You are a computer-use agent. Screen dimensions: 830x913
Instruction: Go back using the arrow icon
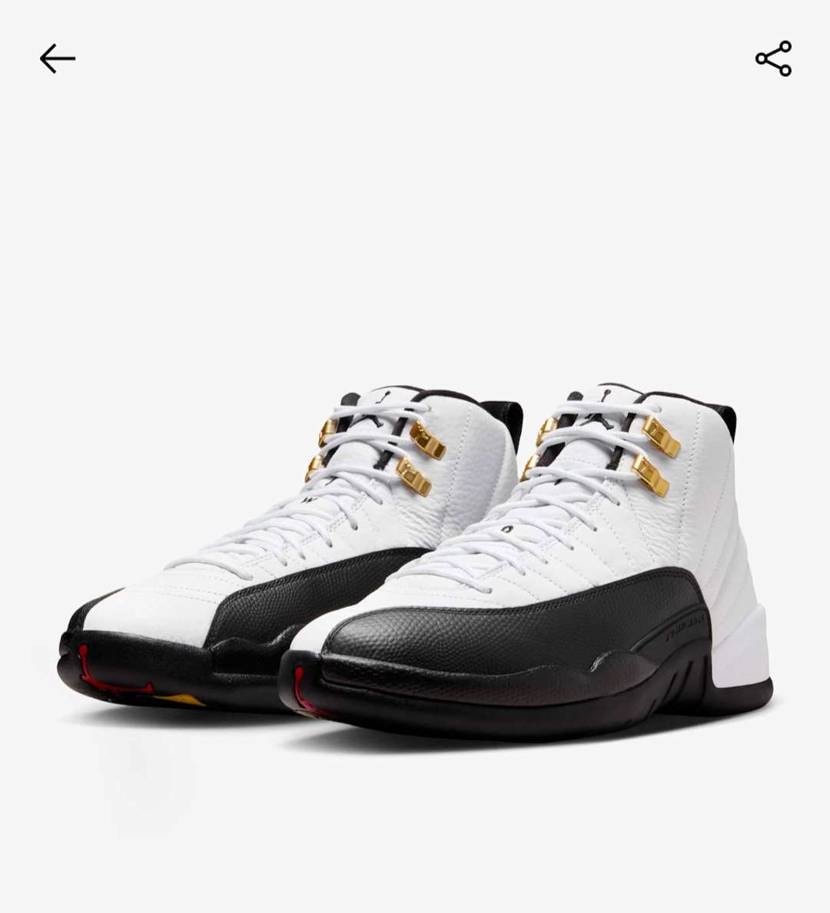[57, 59]
